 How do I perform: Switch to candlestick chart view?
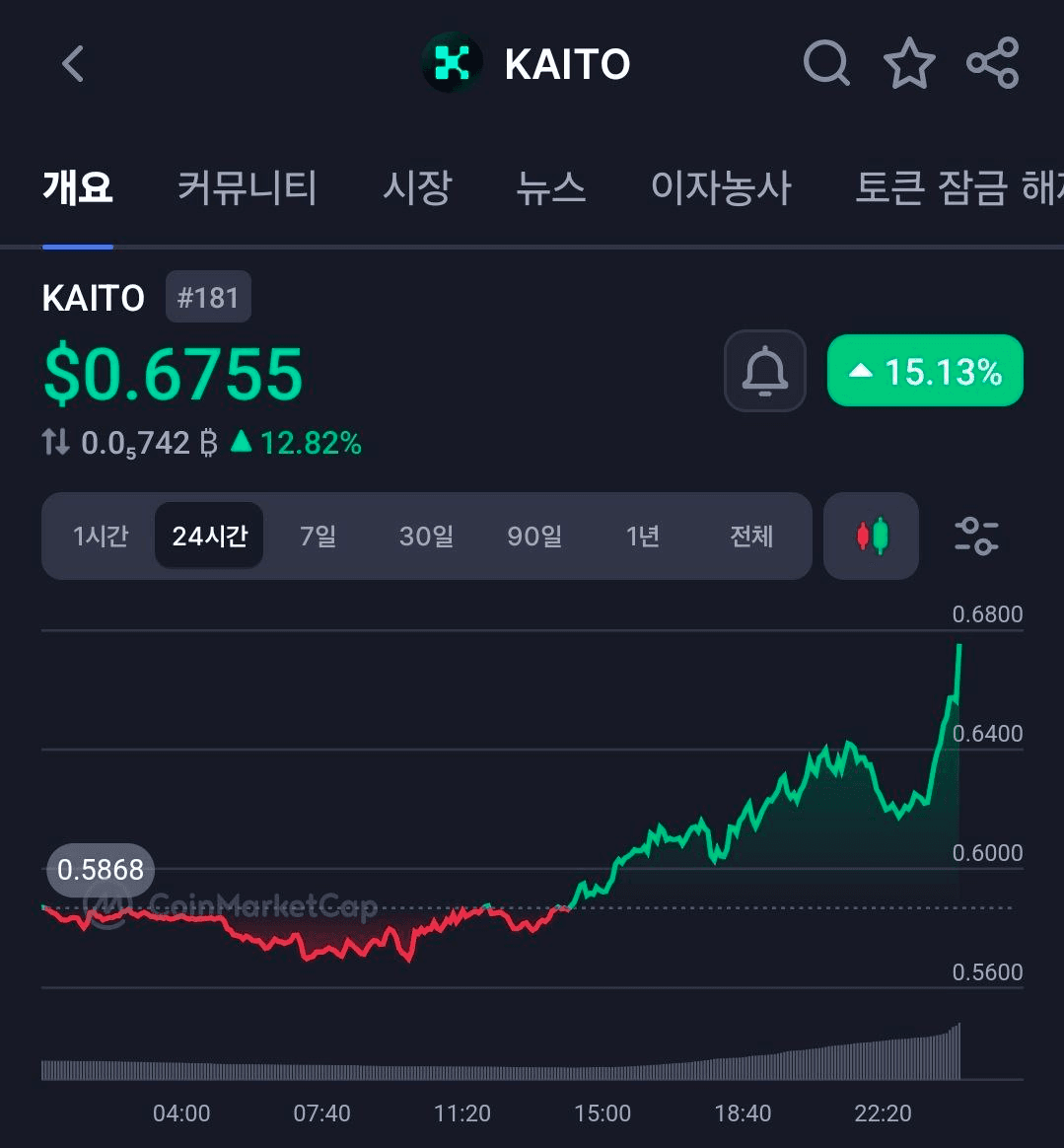click(871, 537)
